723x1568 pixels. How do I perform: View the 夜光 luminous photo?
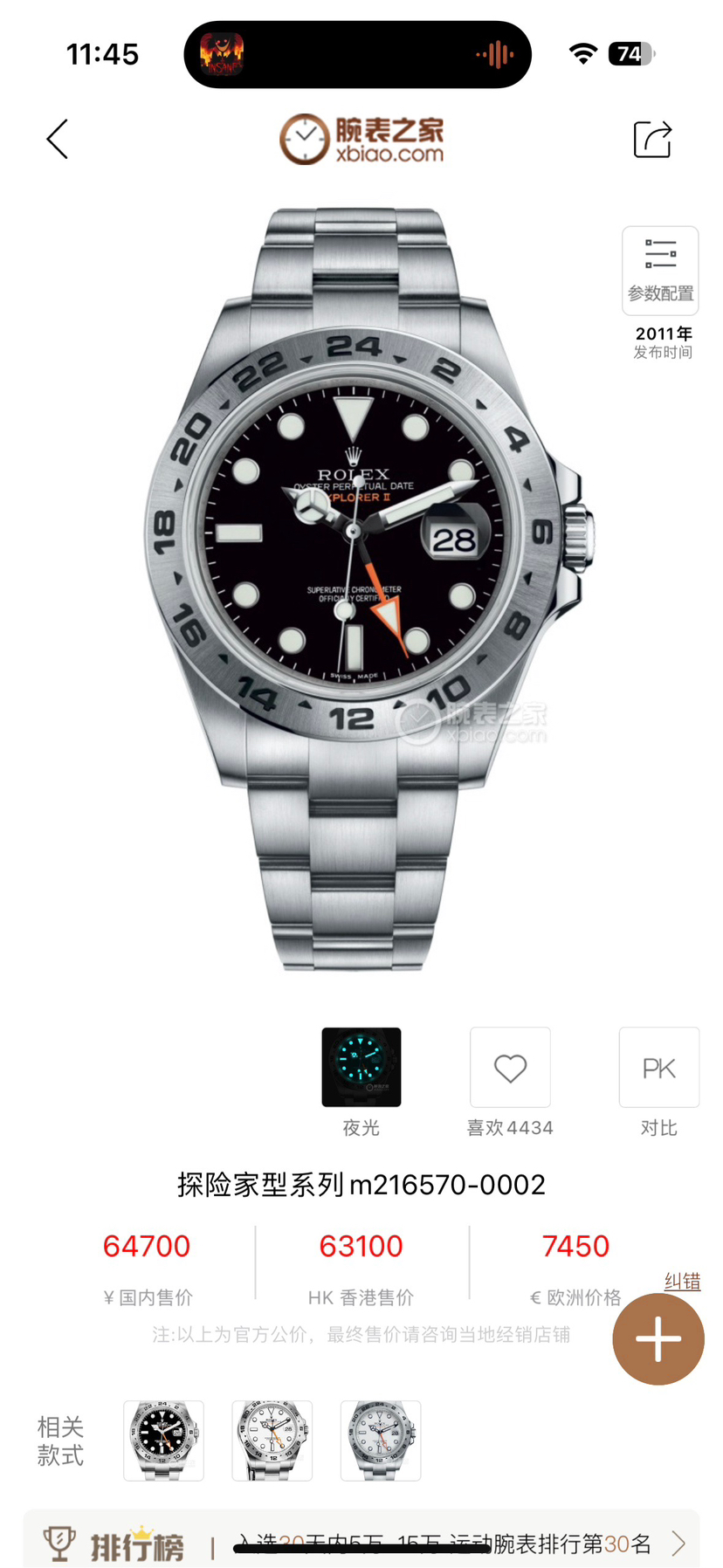pos(361,1067)
